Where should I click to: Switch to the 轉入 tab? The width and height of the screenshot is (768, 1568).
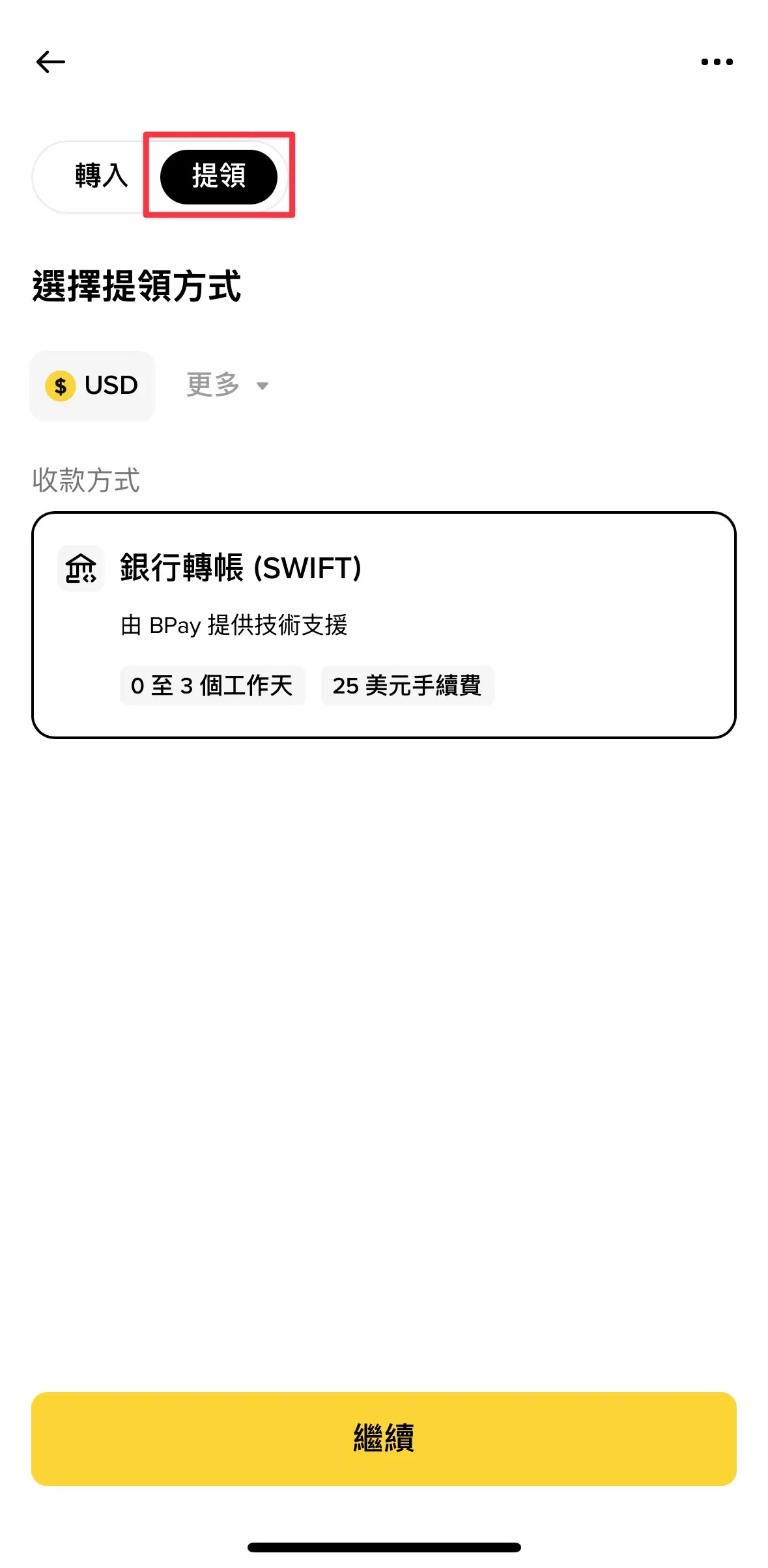coord(101,176)
